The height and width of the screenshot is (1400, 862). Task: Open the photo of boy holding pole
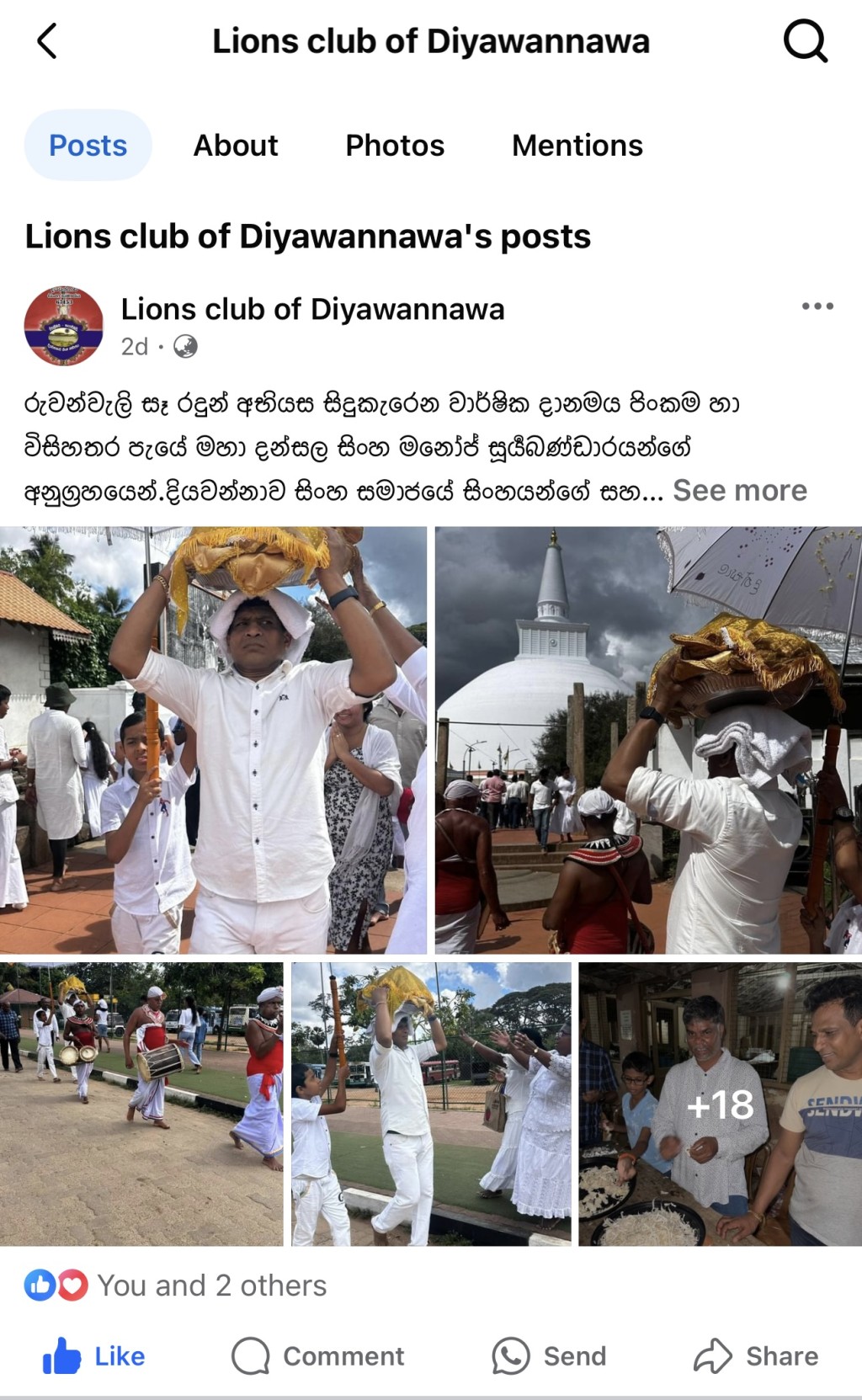click(431, 1104)
